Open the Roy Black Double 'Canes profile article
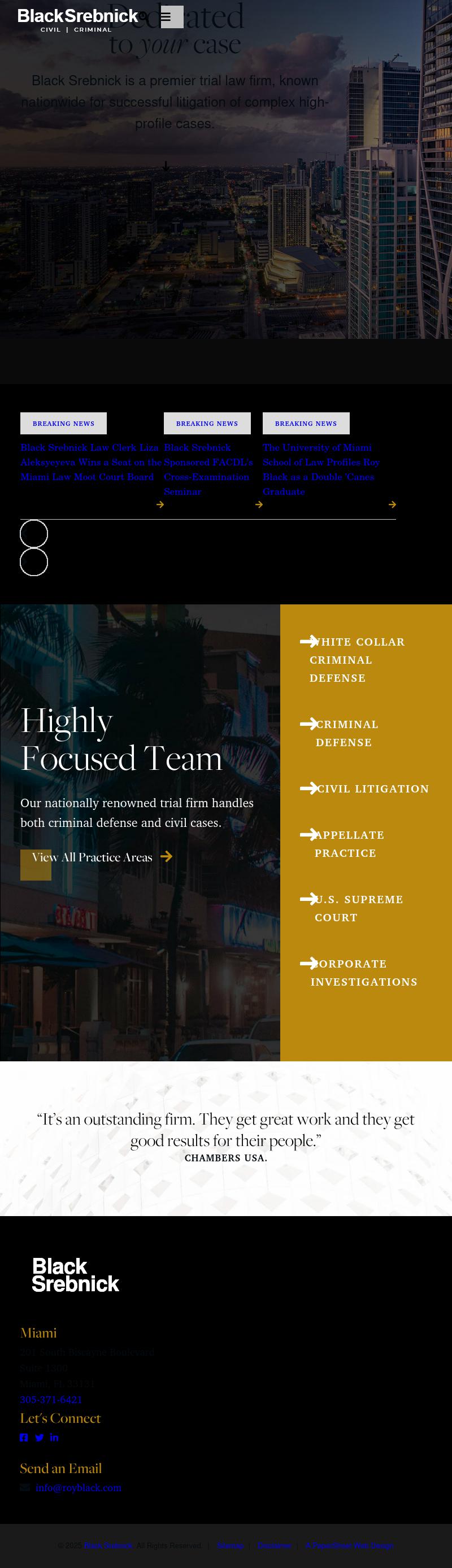Screen dimensions: 452x1568 coord(321,469)
